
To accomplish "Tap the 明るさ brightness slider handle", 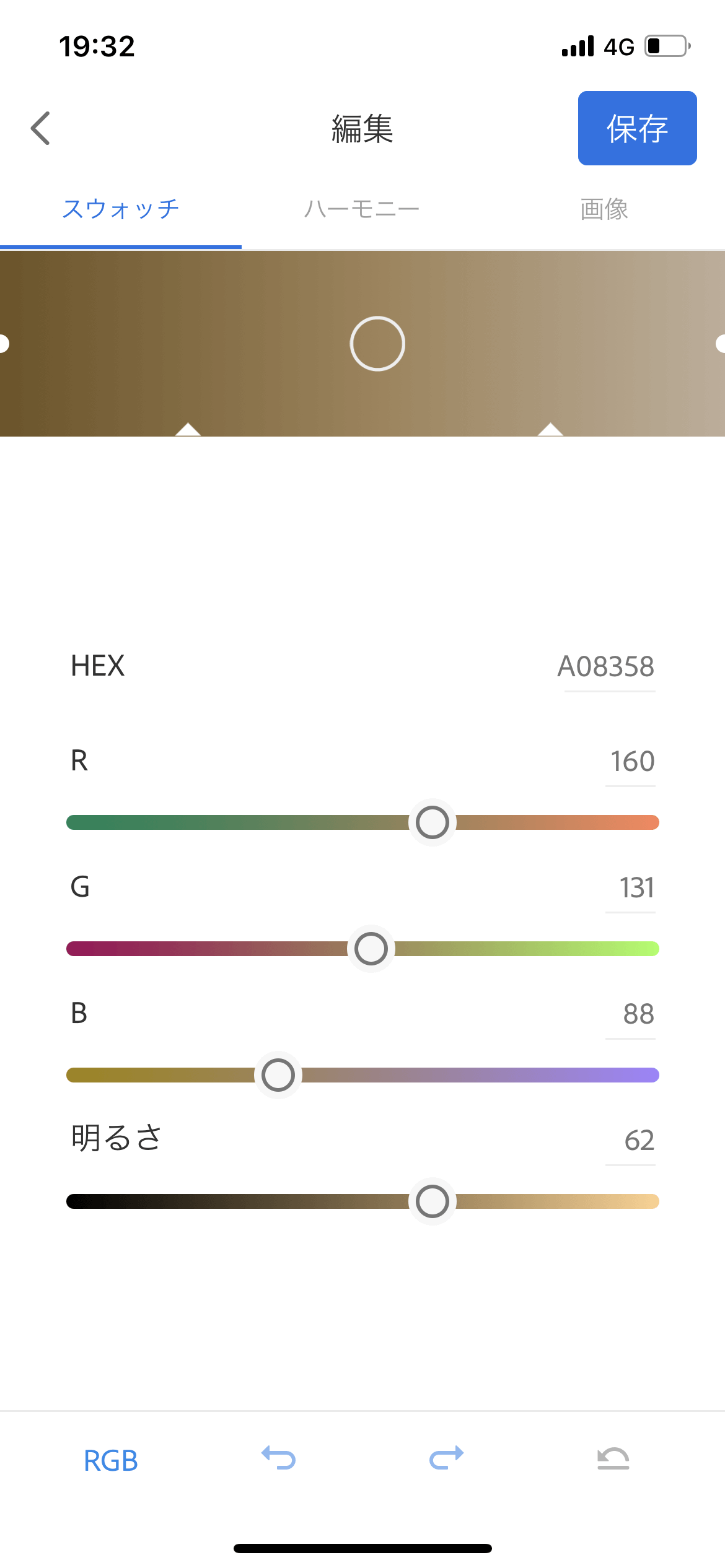I will click(433, 1201).
